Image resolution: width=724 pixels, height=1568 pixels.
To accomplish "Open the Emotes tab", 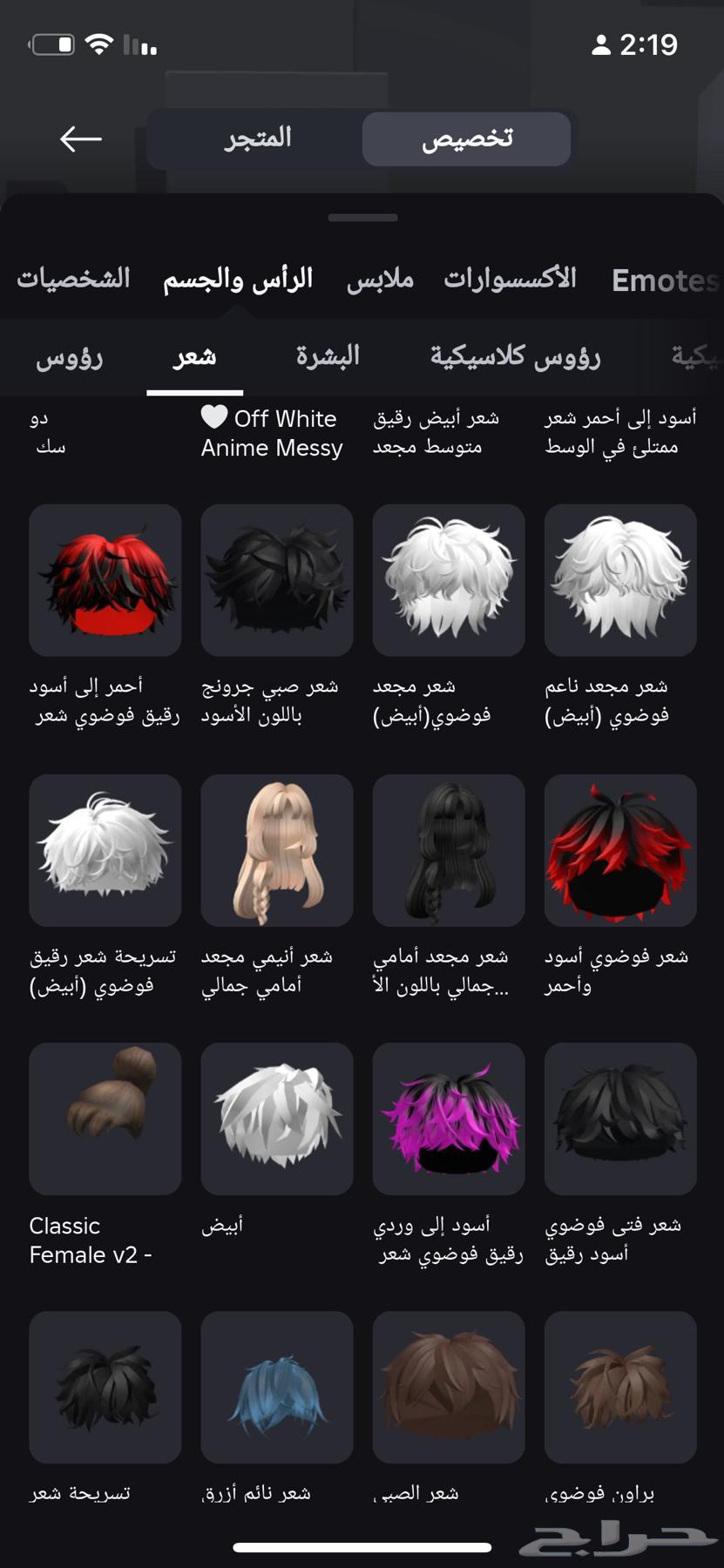I will pos(664,280).
